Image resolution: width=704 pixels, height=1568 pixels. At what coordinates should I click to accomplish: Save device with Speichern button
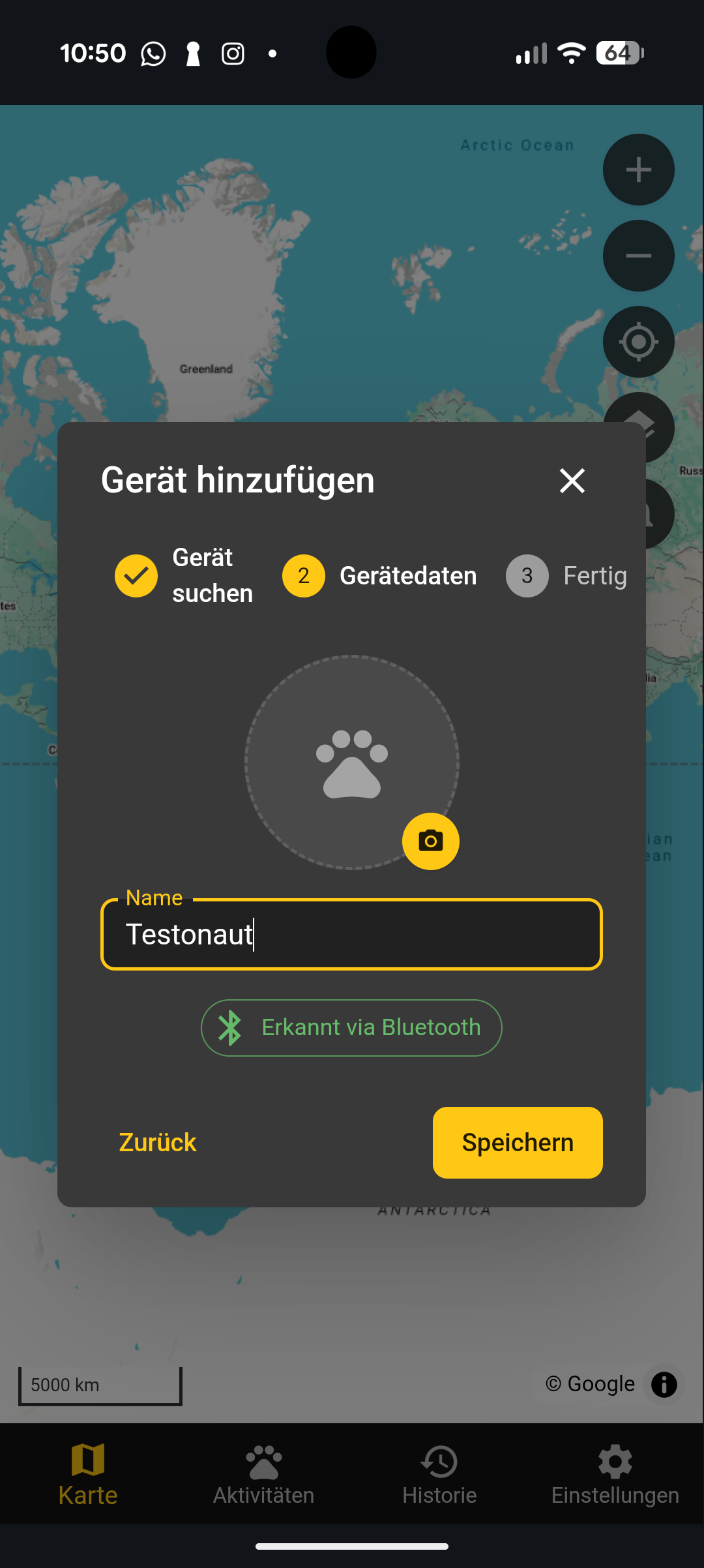pos(518,1143)
